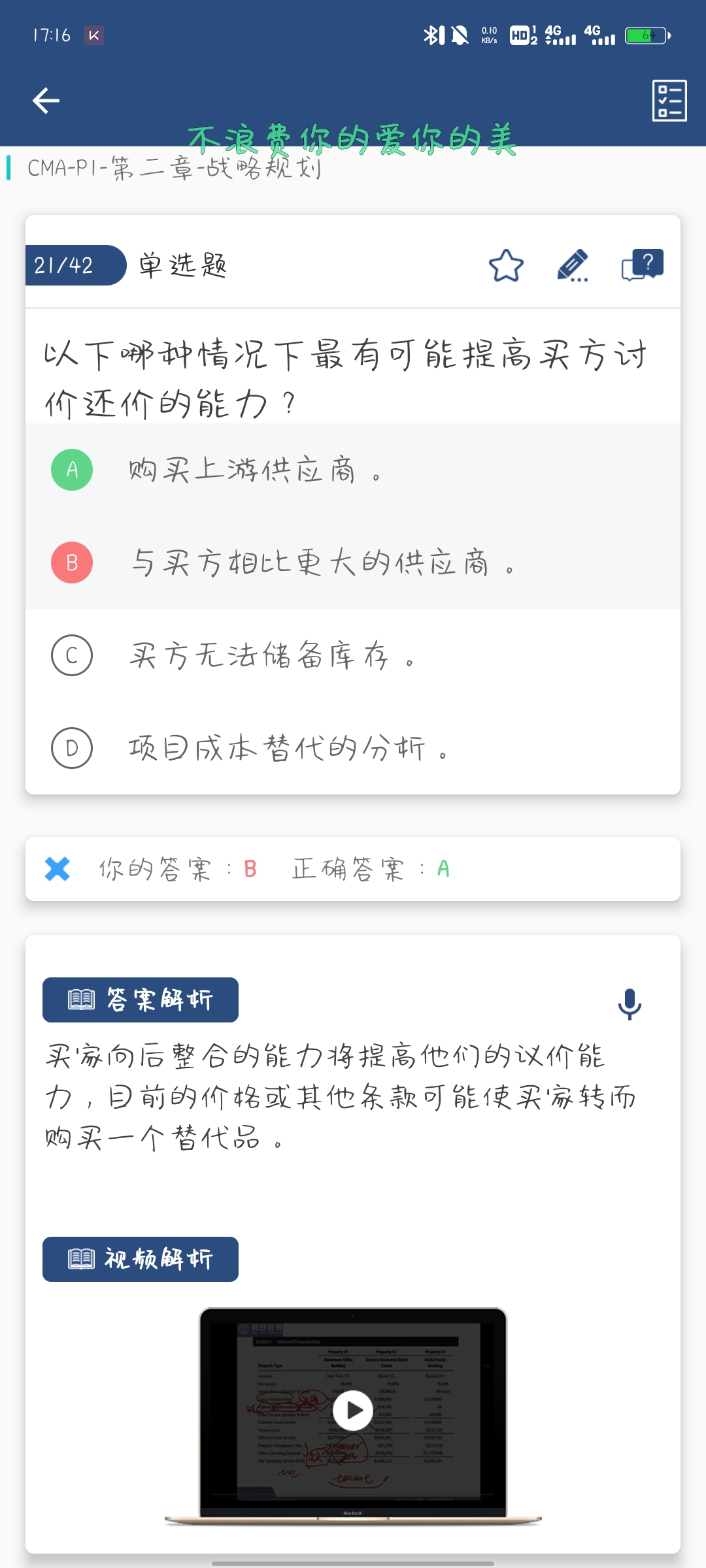The height and width of the screenshot is (1568, 706).
Task: Write a note with the pencil icon
Action: (573, 266)
